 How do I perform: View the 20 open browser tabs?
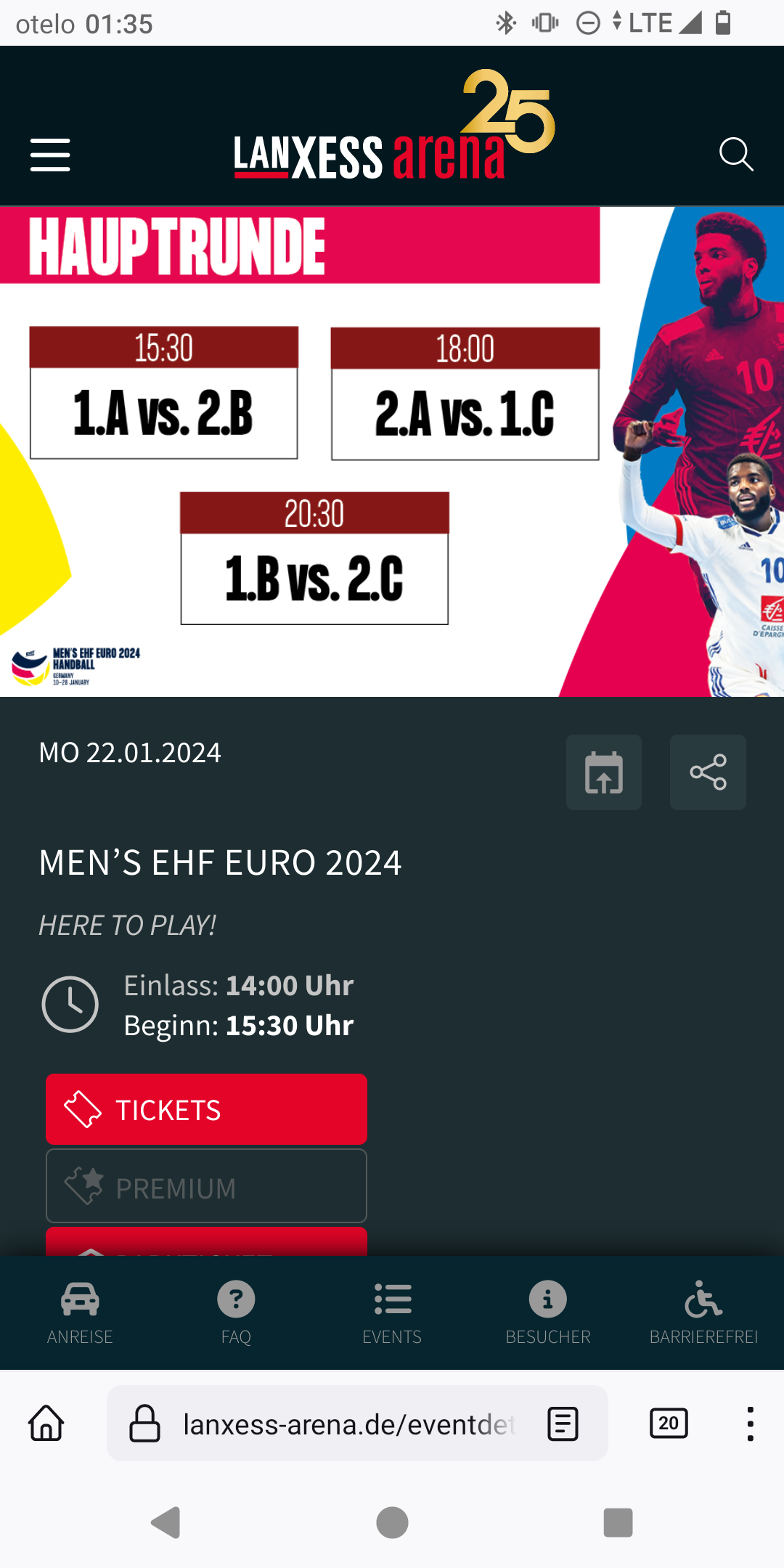(669, 1423)
